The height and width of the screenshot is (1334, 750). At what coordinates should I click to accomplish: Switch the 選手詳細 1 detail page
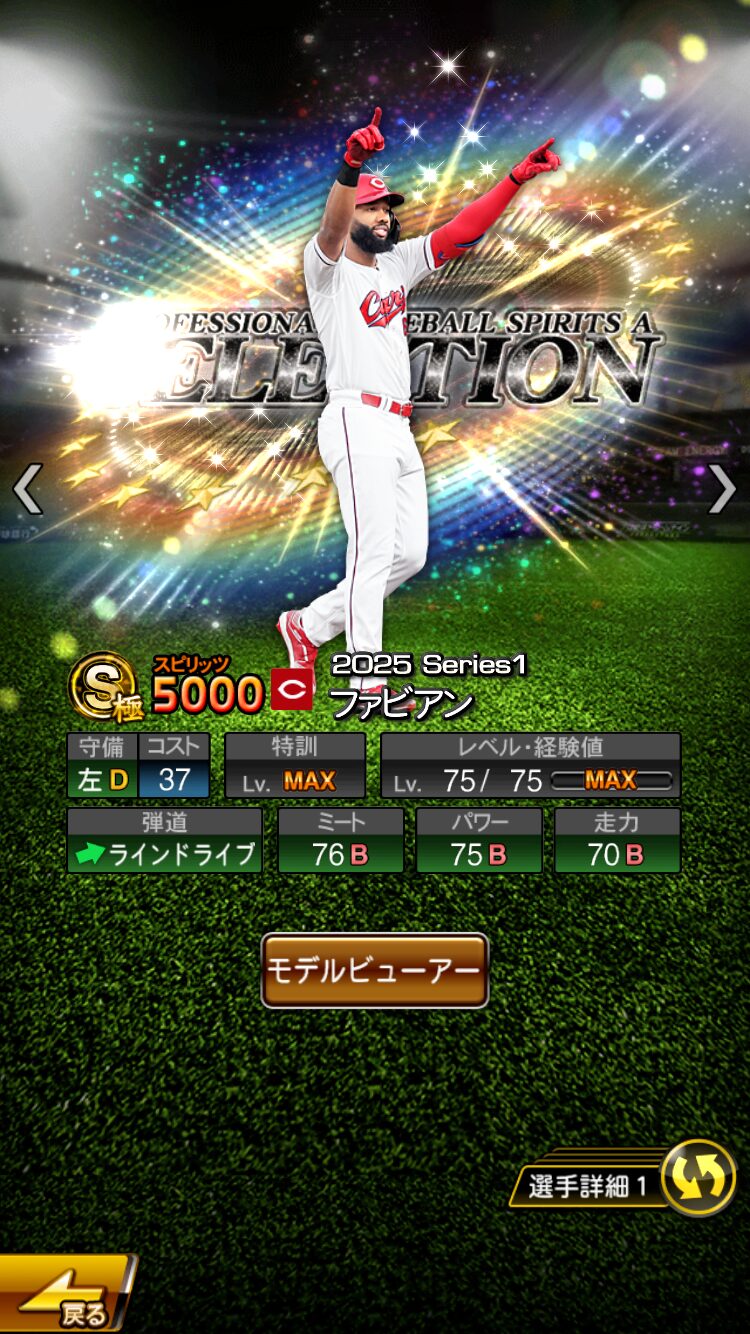pos(698,1178)
